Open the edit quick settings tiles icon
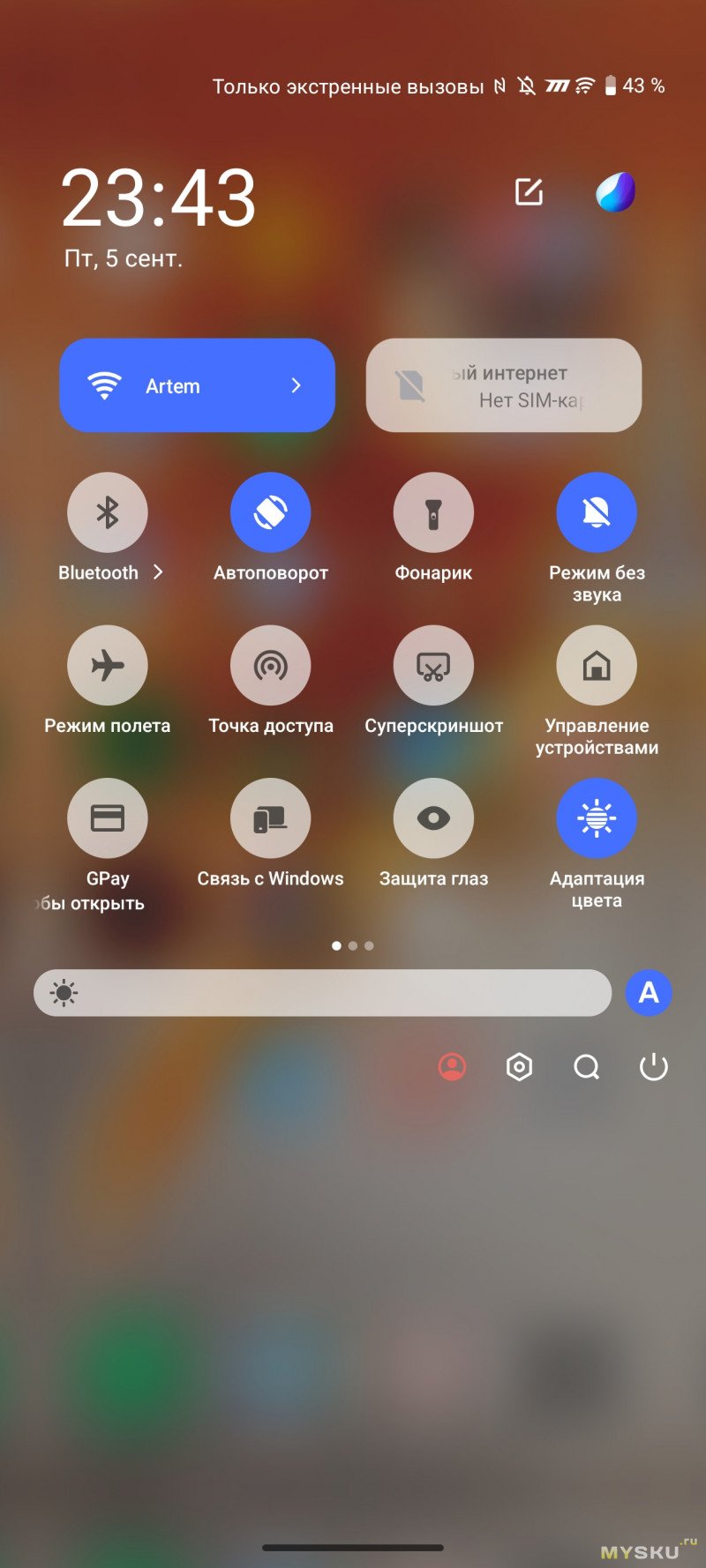Viewport: 706px width, 1568px height. tap(529, 192)
